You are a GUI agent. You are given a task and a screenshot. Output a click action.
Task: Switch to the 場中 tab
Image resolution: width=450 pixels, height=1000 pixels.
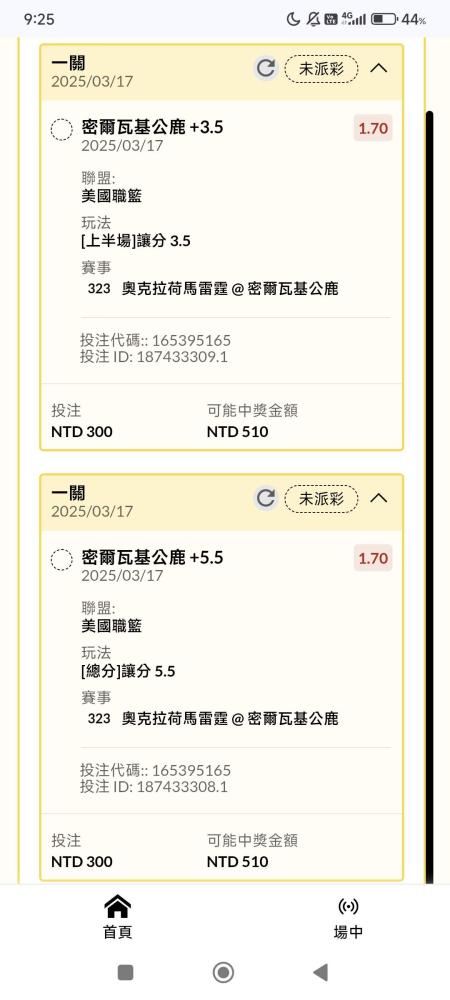348,916
